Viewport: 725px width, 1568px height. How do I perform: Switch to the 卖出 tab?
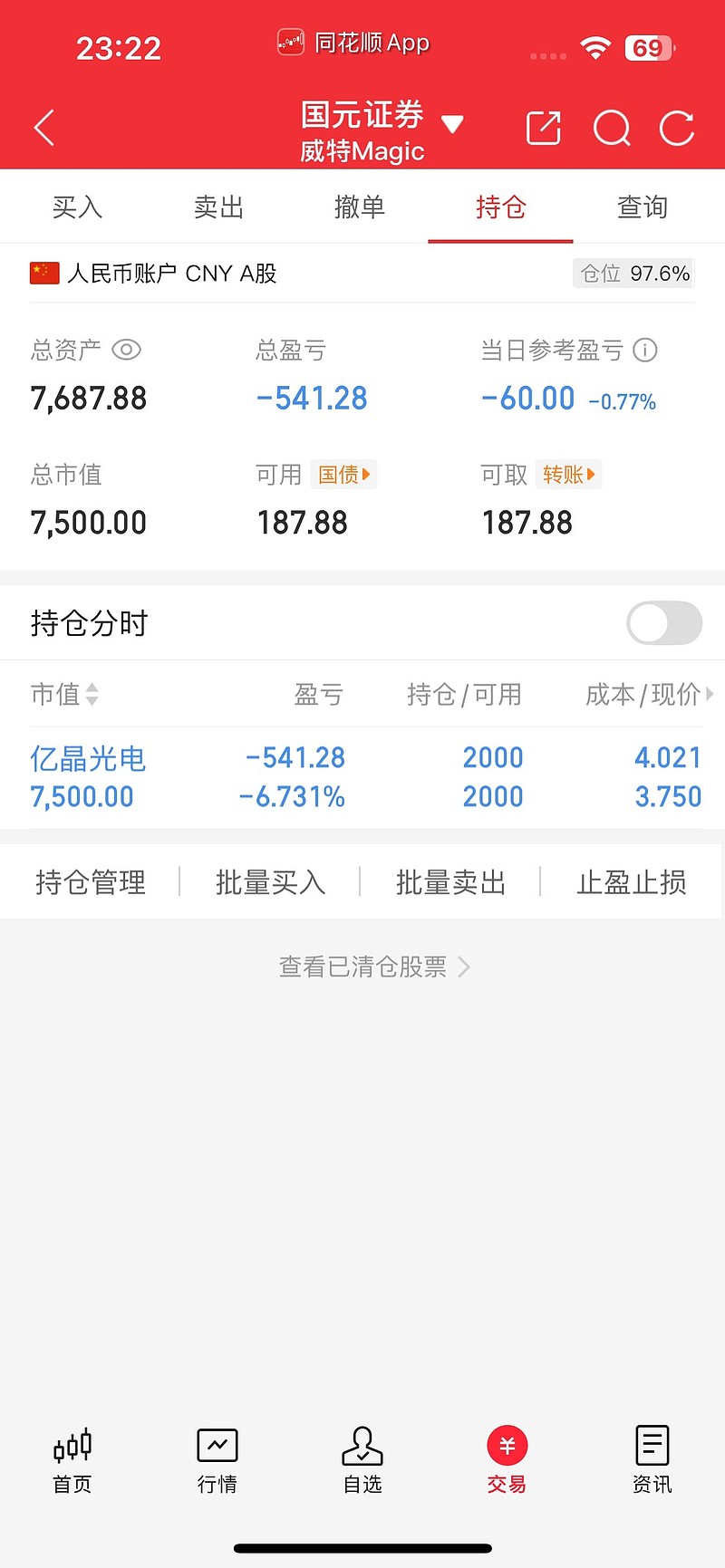218,207
